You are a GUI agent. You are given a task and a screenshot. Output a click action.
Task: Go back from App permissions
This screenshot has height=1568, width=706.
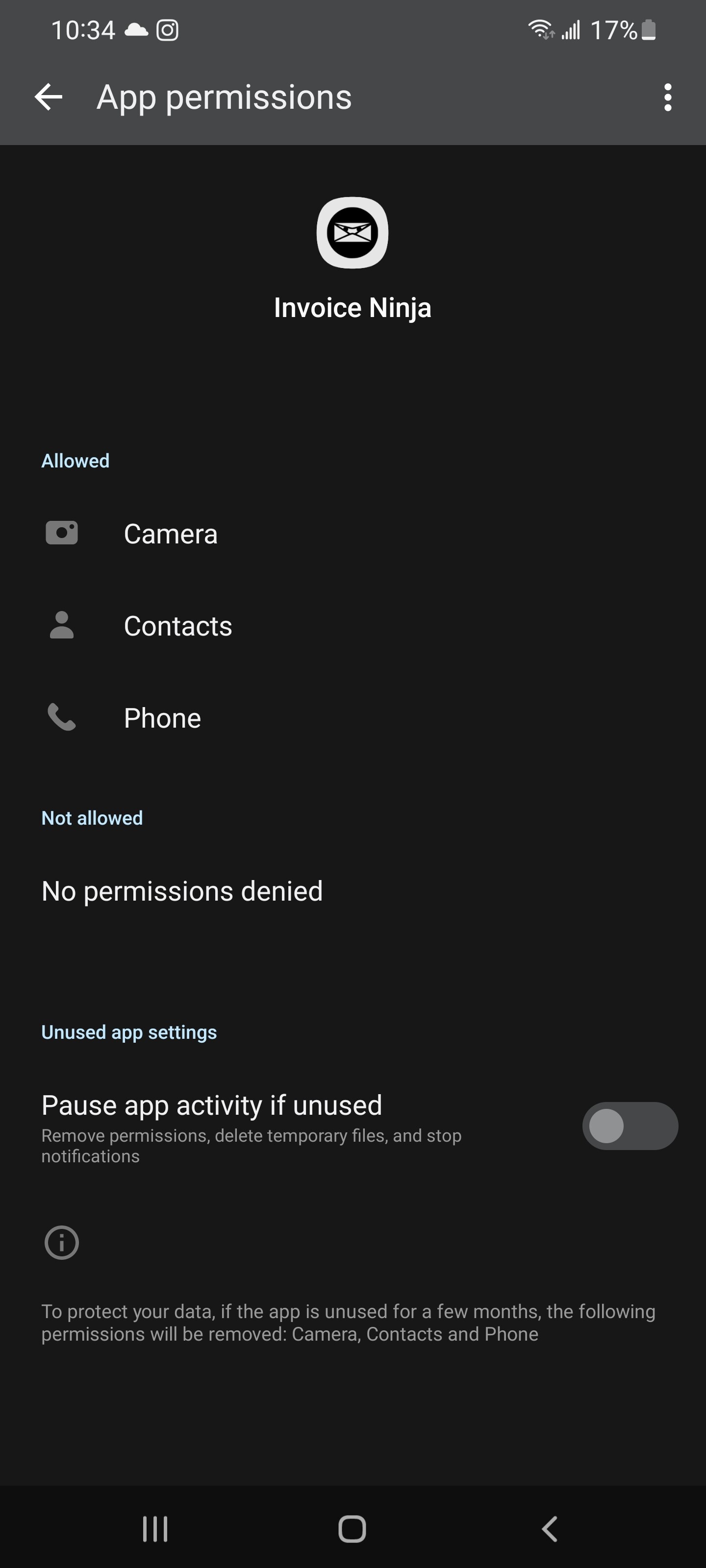click(49, 98)
